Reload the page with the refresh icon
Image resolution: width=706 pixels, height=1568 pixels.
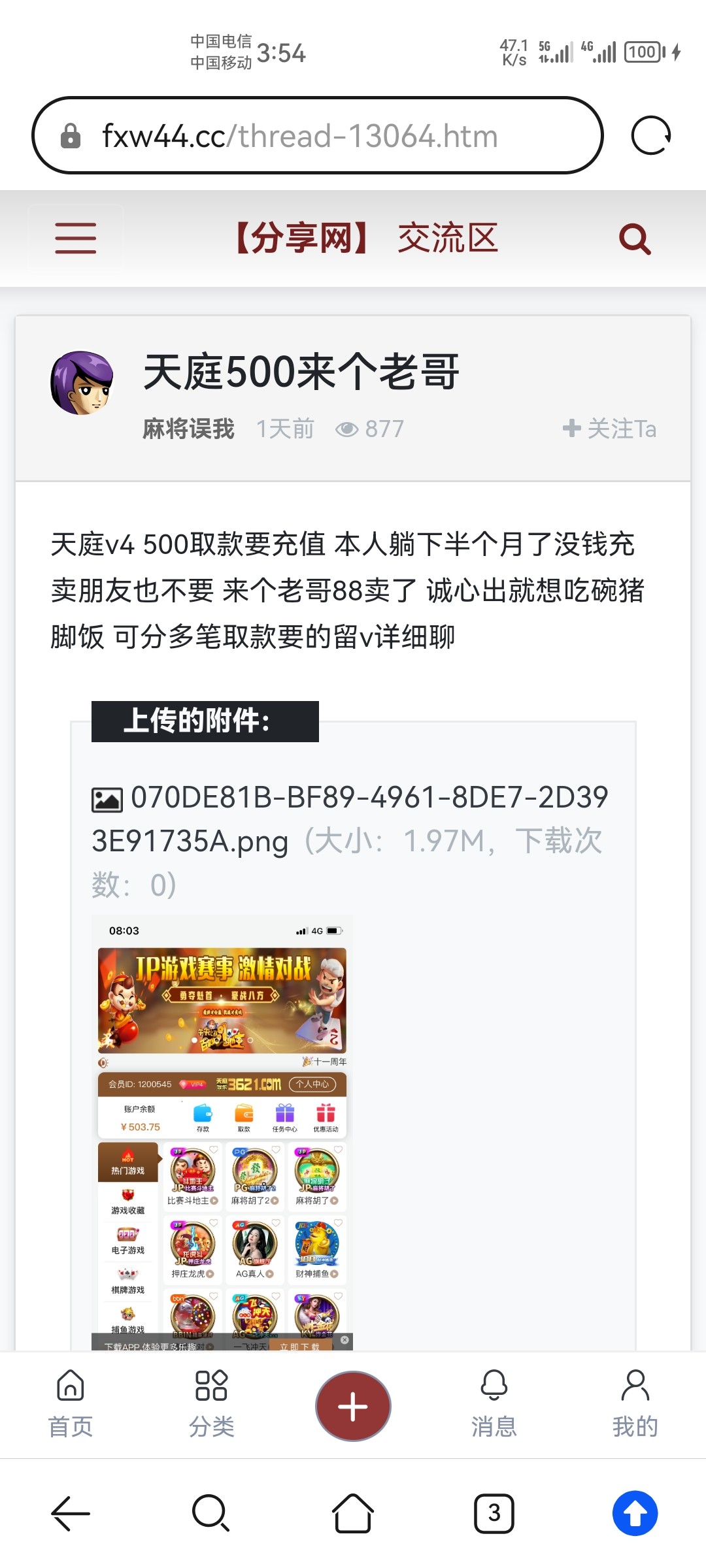pyautogui.click(x=650, y=136)
